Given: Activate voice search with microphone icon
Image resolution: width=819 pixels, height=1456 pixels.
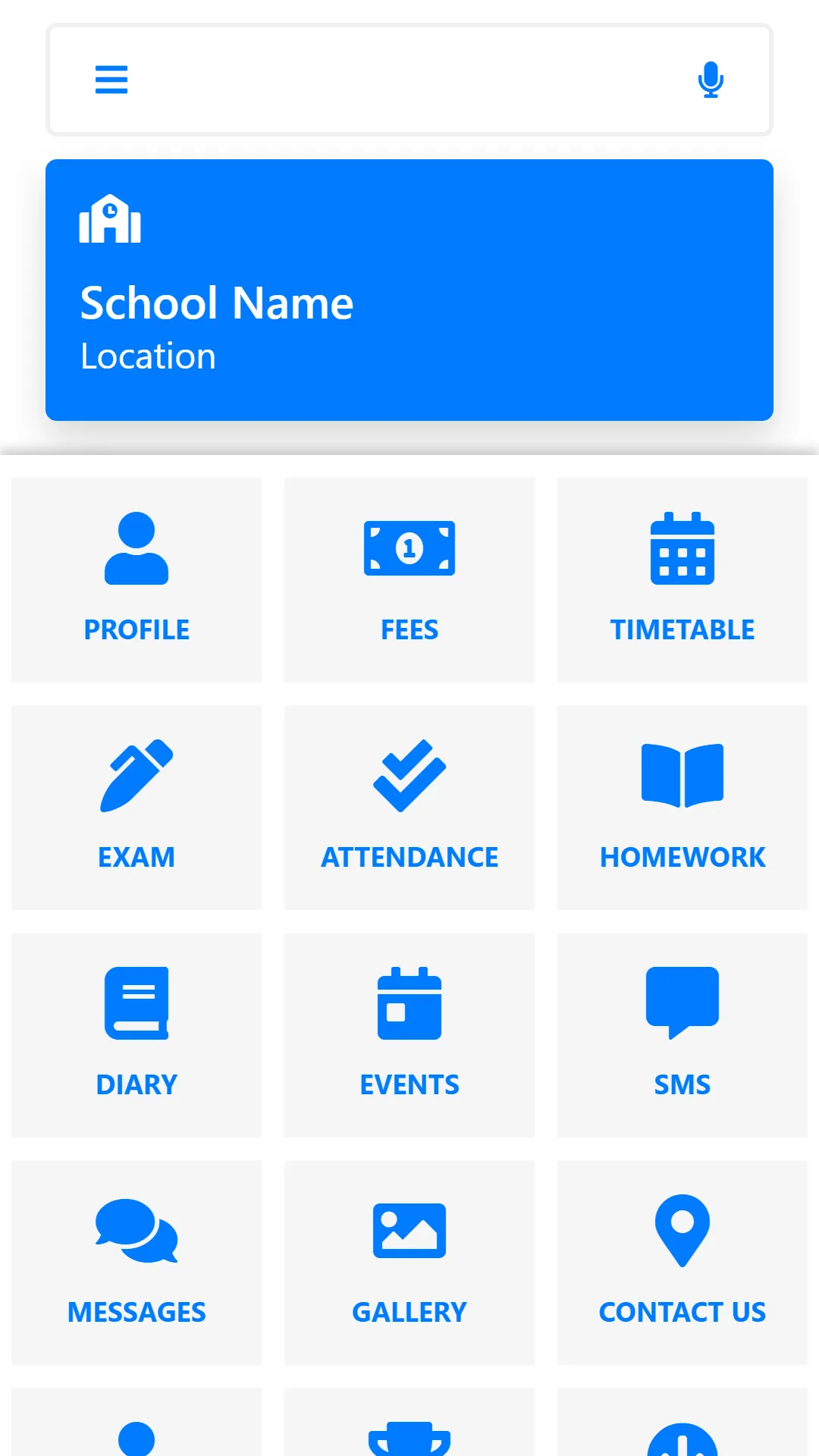Looking at the screenshot, I should [x=710, y=79].
